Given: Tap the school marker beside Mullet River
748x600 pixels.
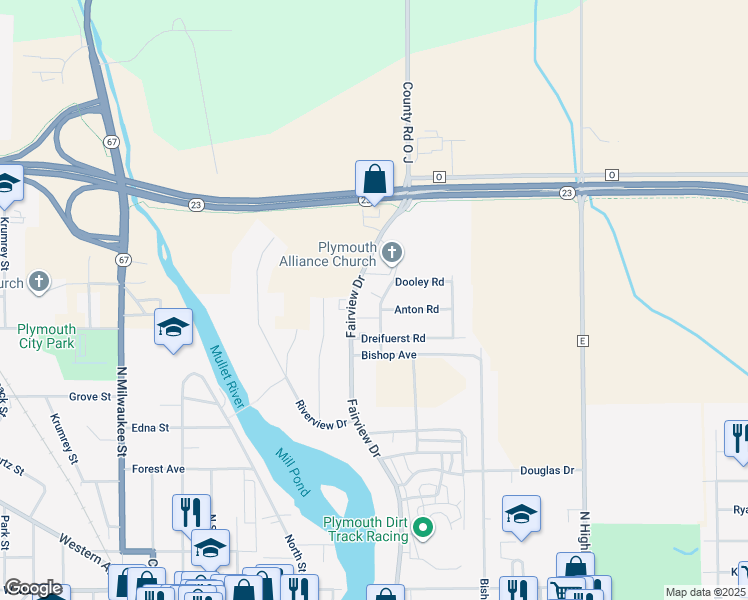Looking at the screenshot, I should pos(173,327).
